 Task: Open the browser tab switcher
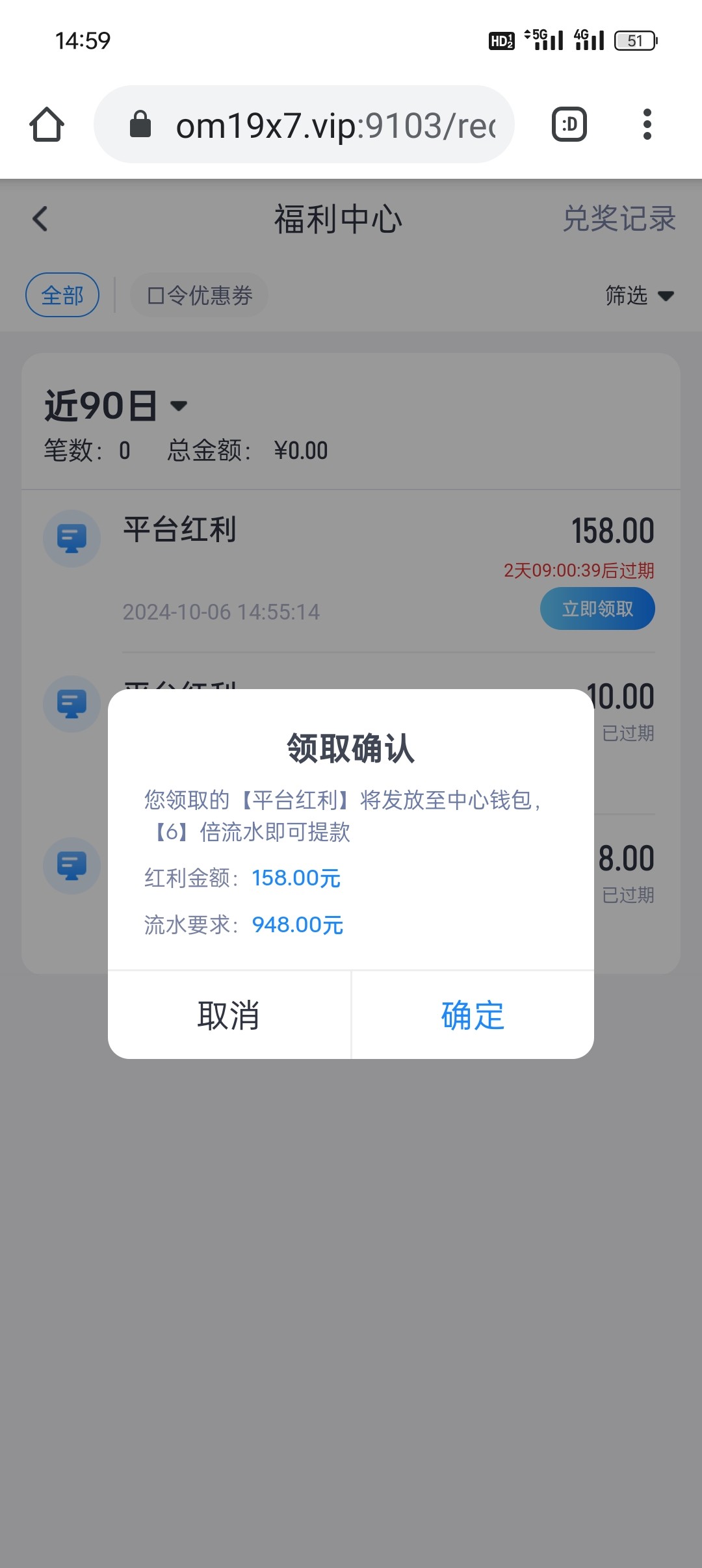(x=569, y=124)
